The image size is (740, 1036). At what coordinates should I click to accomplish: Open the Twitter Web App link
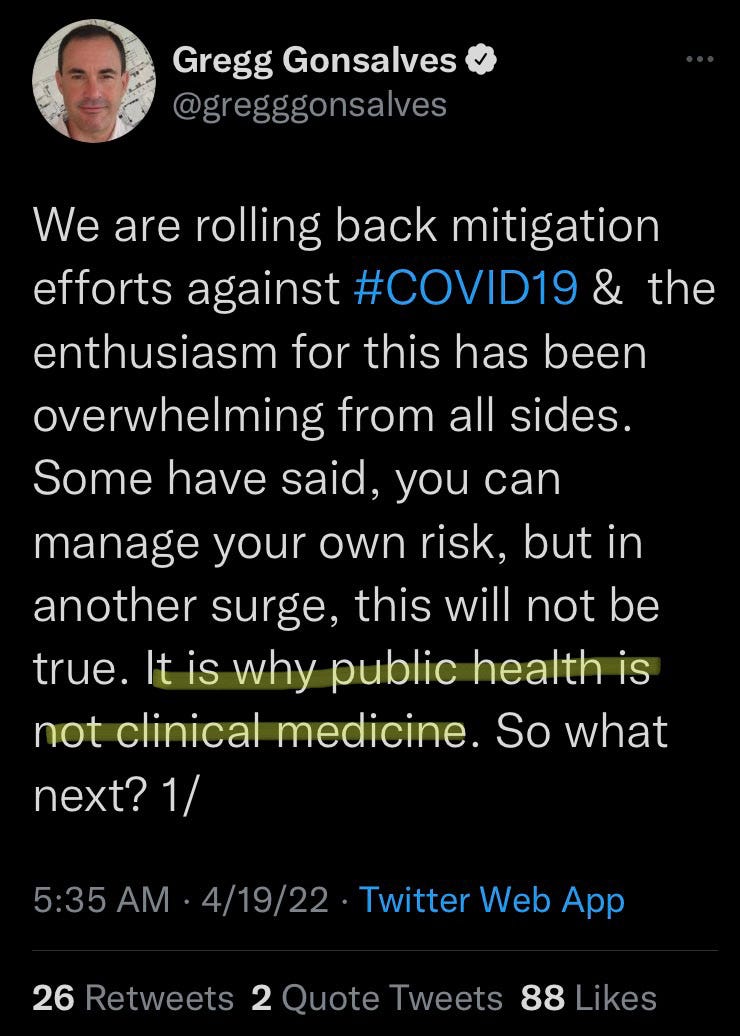[491, 900]
